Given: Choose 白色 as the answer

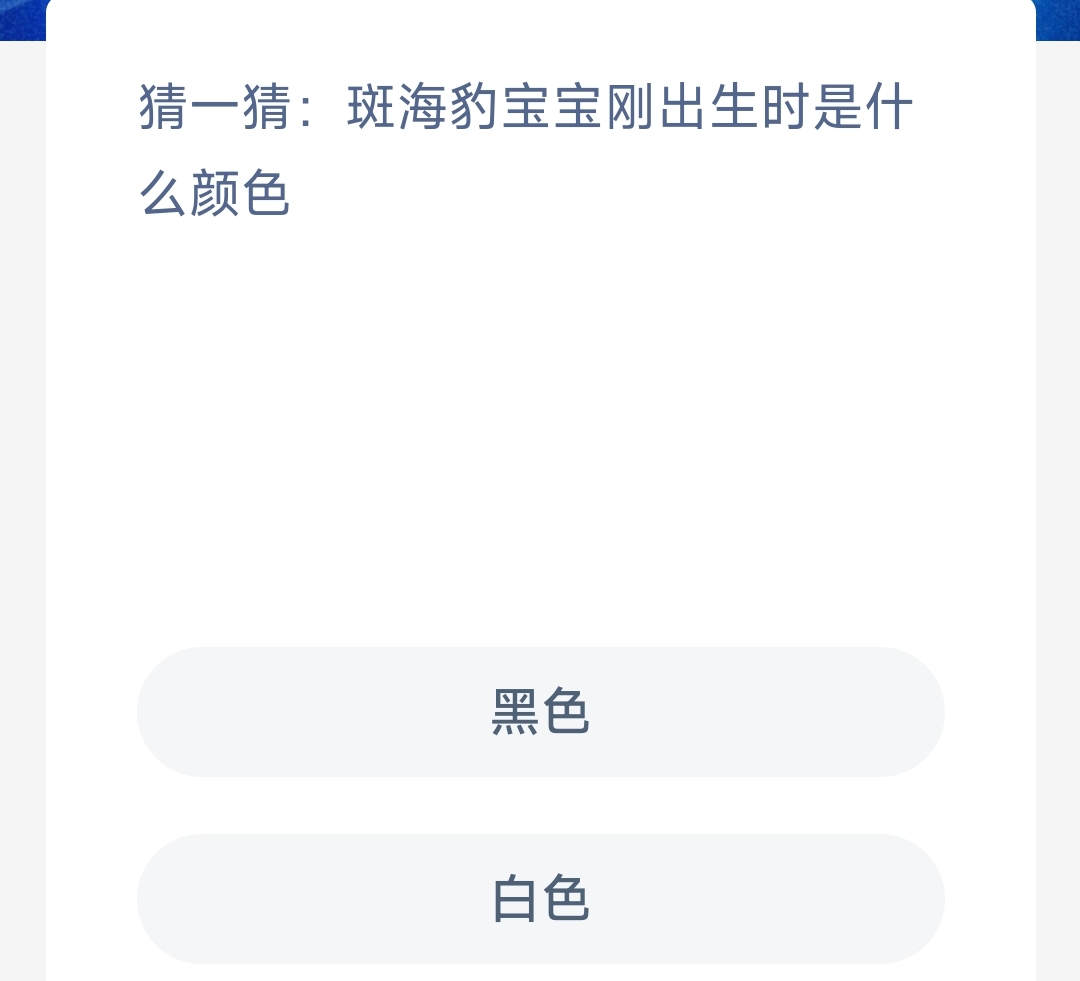Looking at the screenshot, I should click(x=540, y=898).
